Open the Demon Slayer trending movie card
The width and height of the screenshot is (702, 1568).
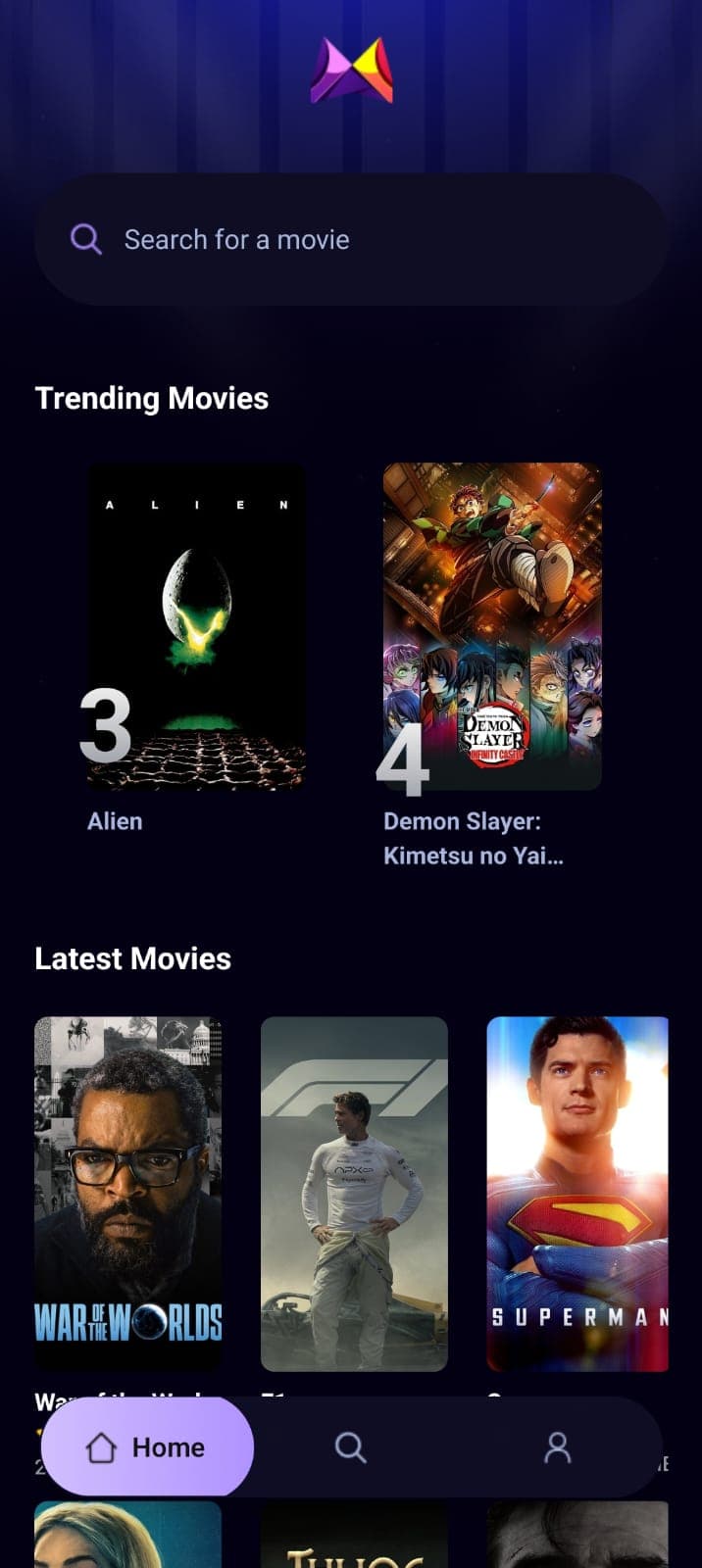492,627
